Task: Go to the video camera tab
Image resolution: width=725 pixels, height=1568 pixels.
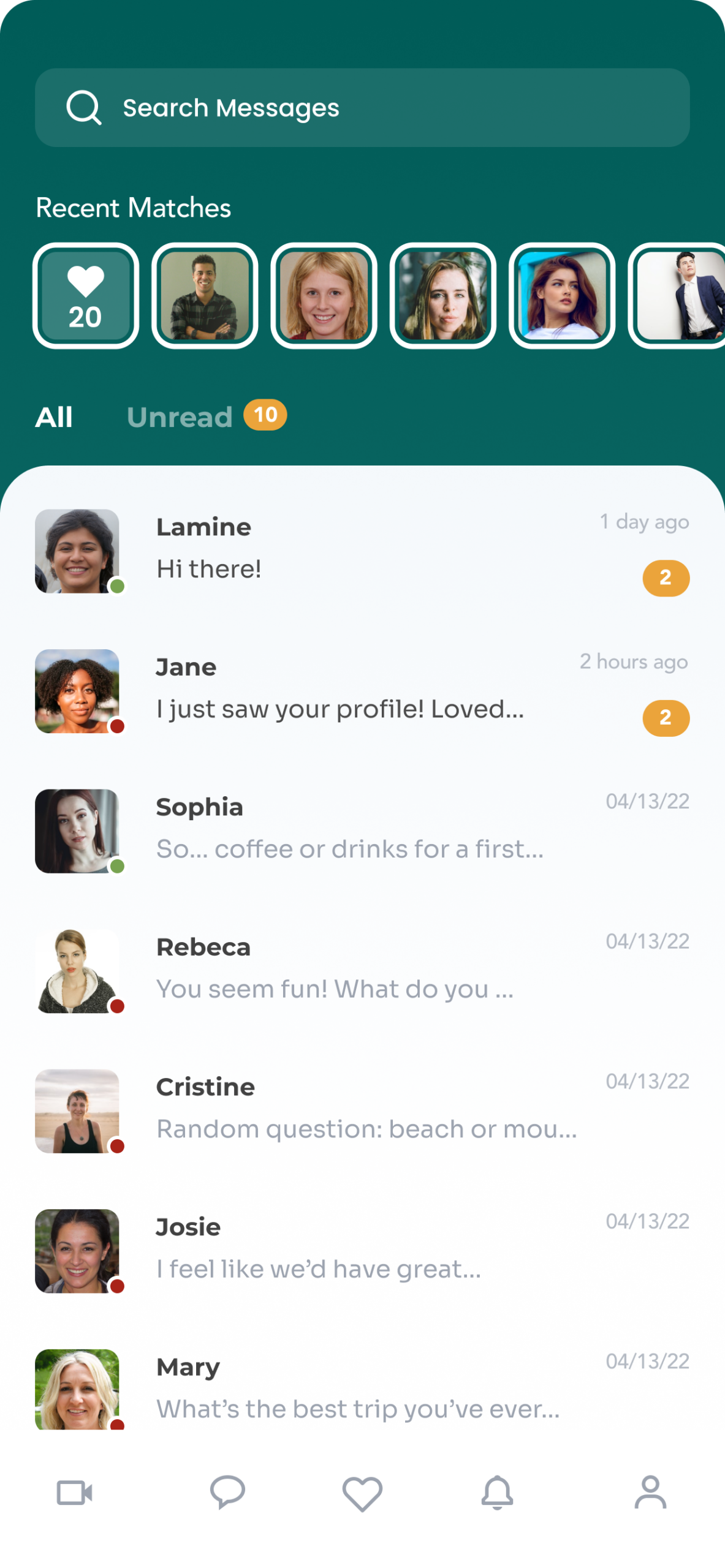Action: tap(74, 1493)
